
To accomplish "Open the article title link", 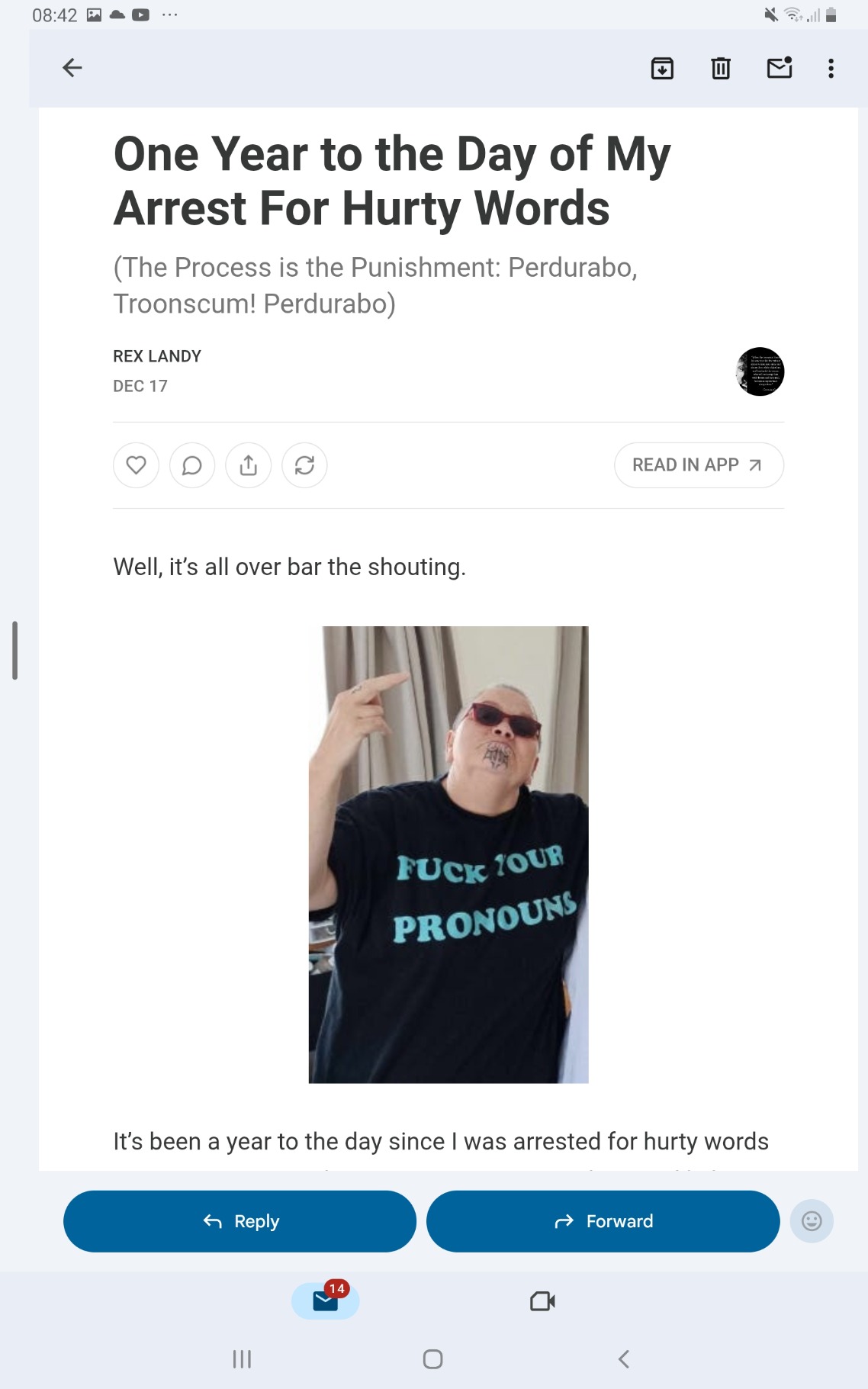I will coord(392,181).
